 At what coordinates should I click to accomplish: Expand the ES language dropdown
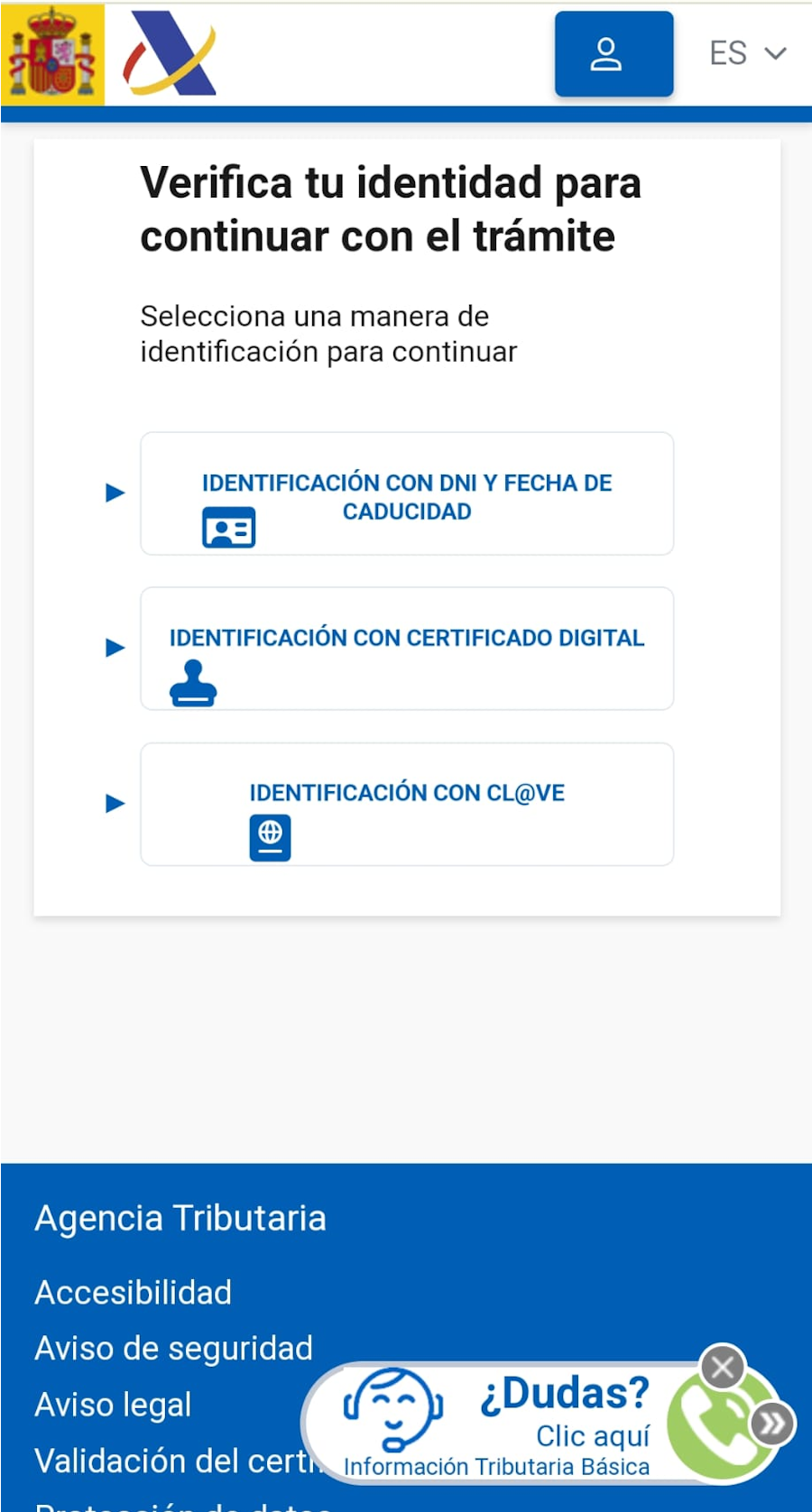(747, 53)
